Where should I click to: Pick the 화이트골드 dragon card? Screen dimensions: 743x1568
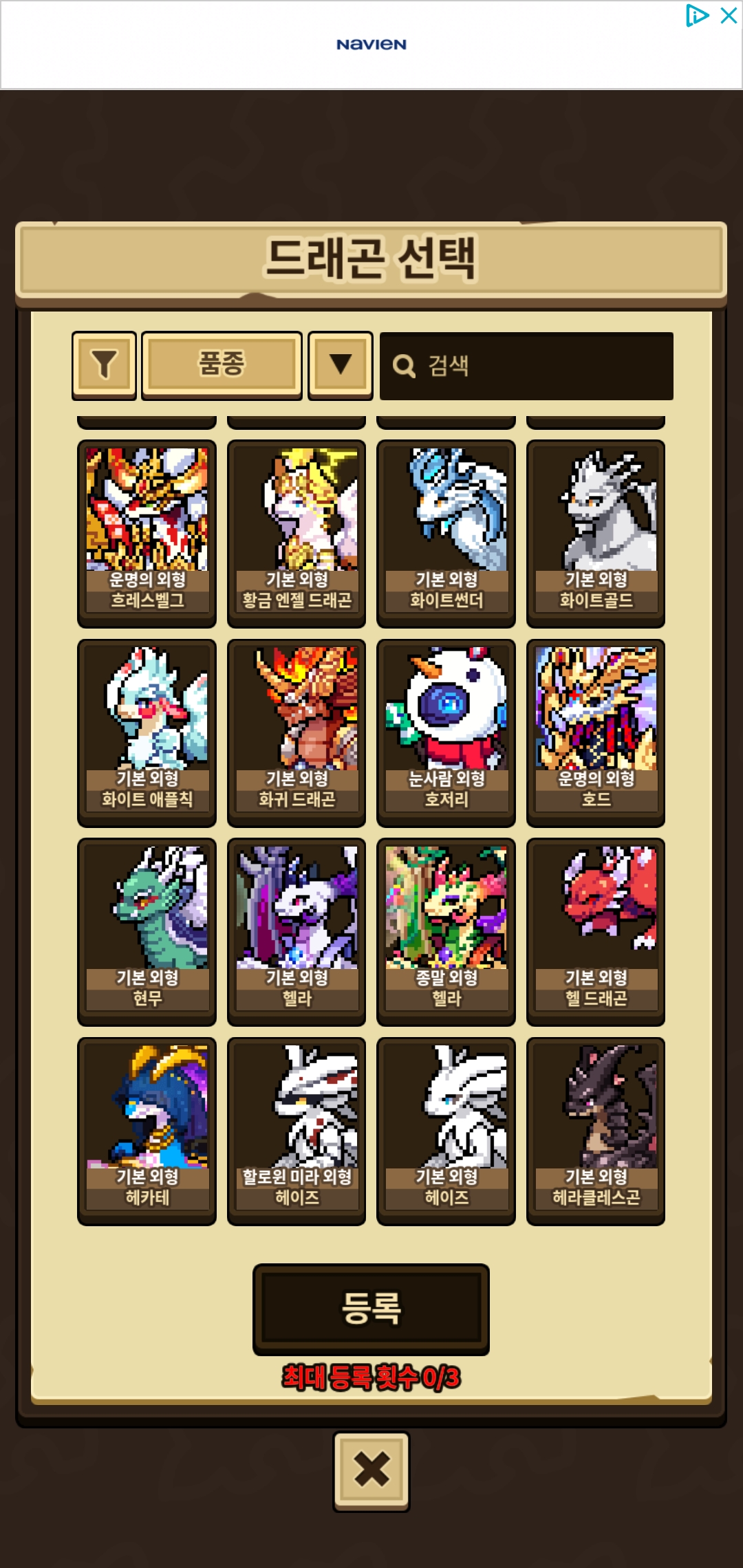tap(596, 533)
